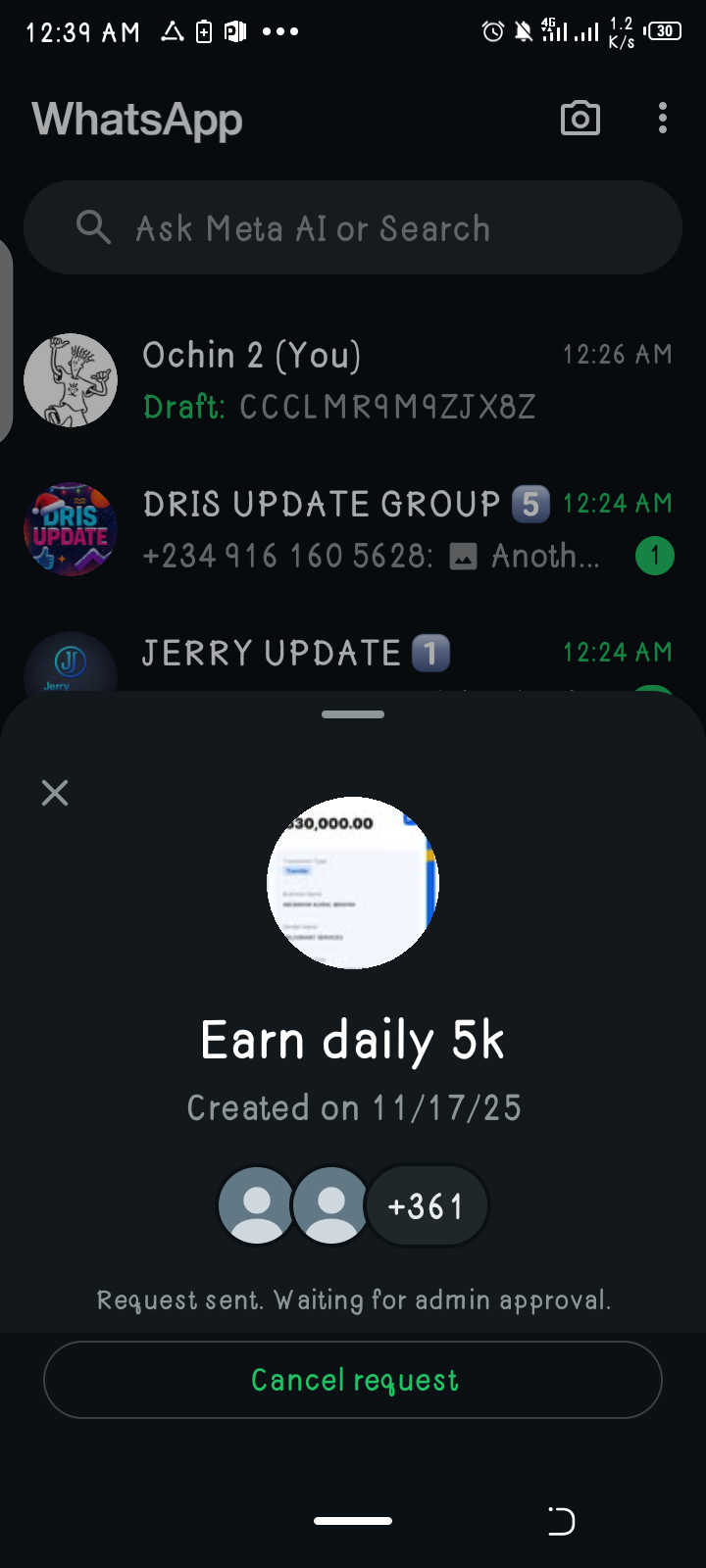Tap the Ask Meta AI or Search field

pyautogui.click(x=353, y=228)
